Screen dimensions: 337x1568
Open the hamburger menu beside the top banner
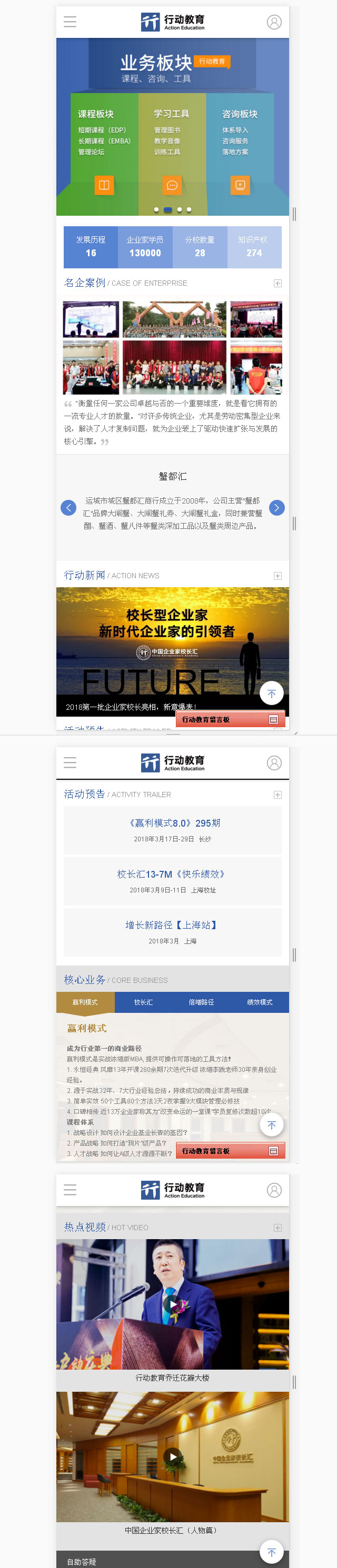[x=70, y=23]
